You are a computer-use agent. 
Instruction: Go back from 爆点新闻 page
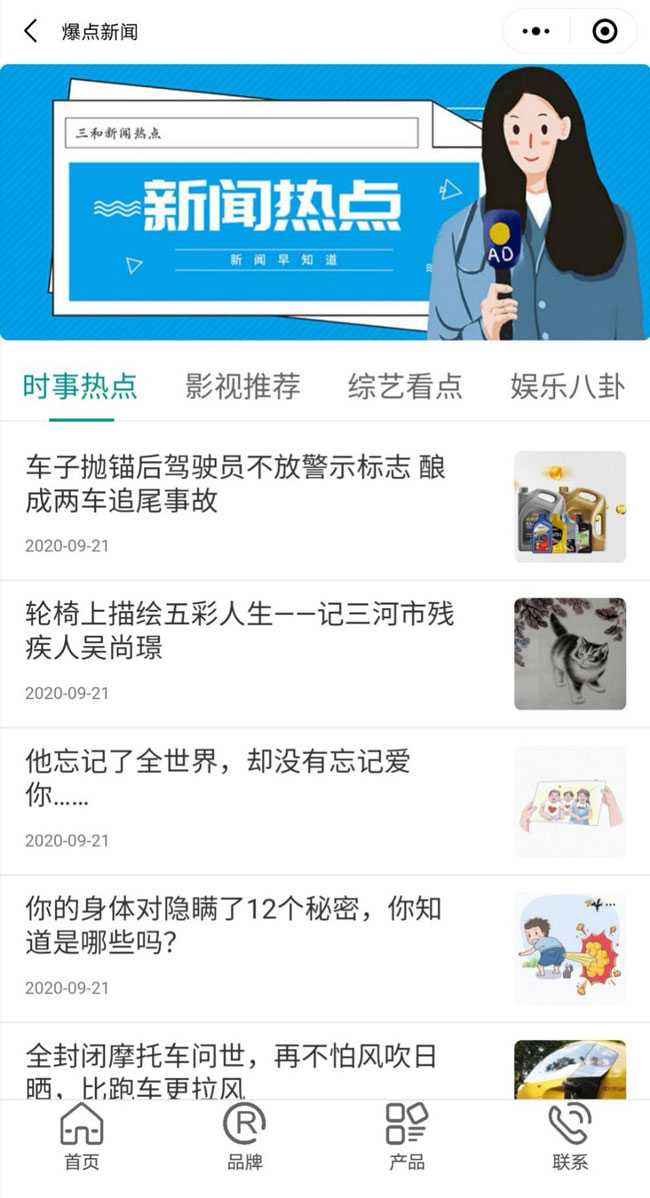click(x=31, y=32)
